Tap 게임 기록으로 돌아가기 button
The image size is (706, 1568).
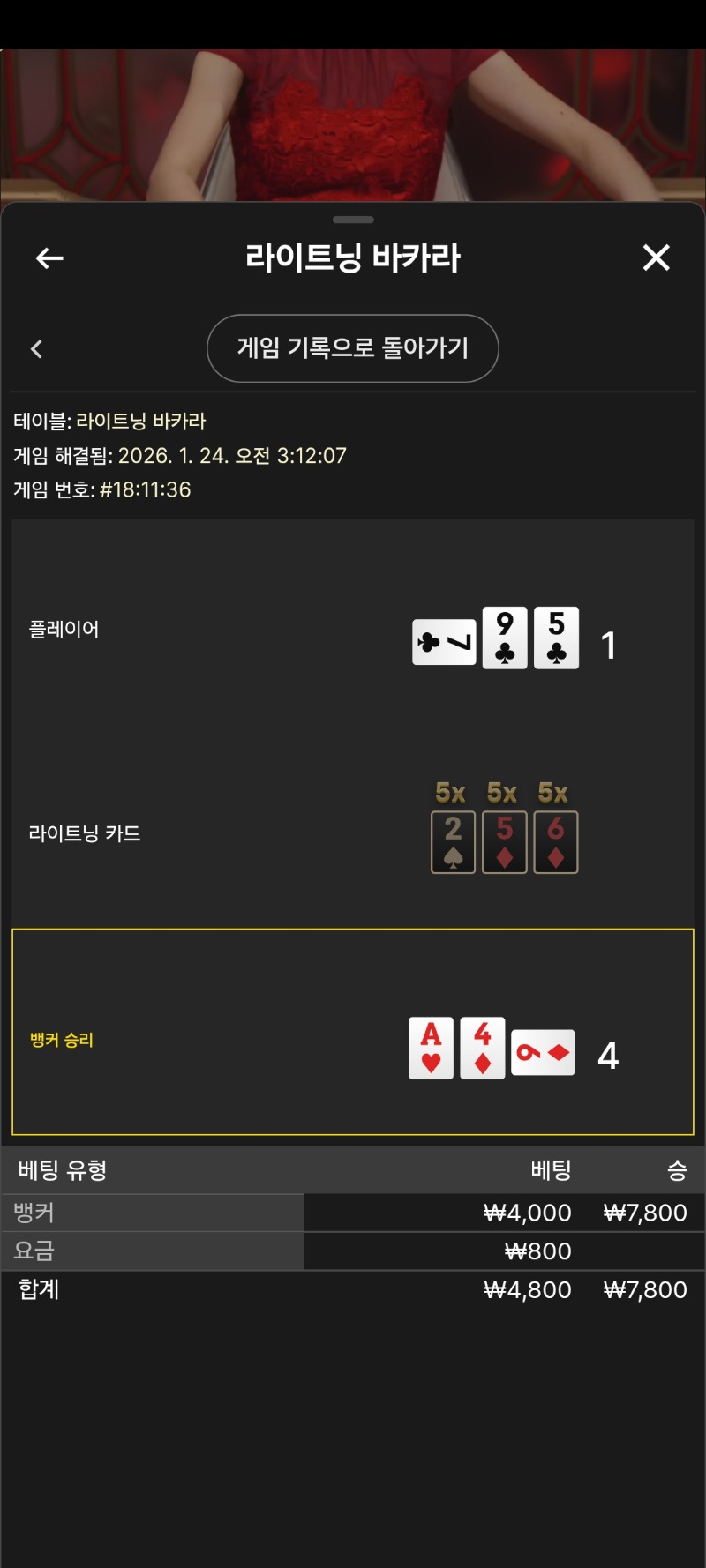coord(352,348)
